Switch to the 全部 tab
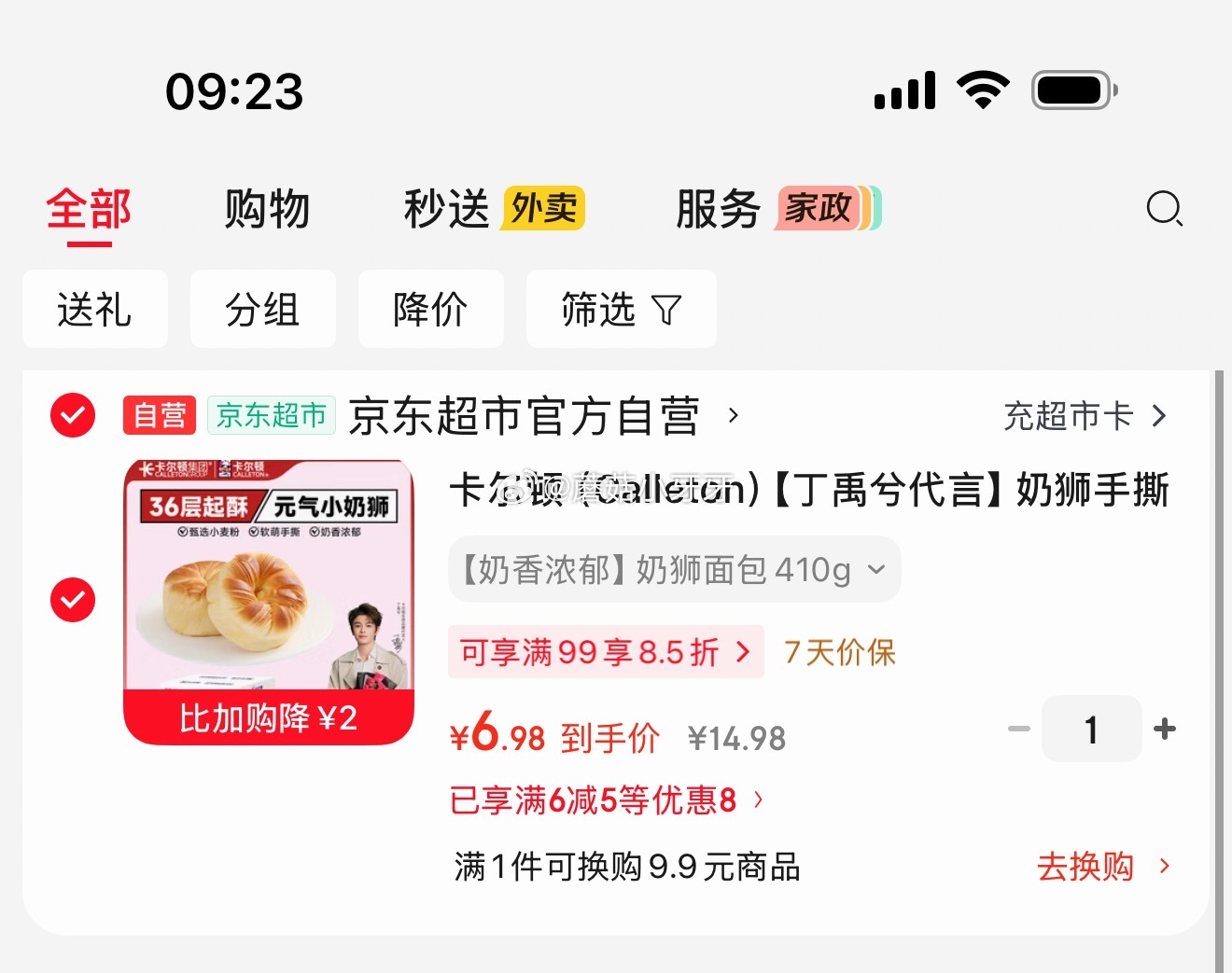This screenshot has height=973, width=1232. click(89, 210)
